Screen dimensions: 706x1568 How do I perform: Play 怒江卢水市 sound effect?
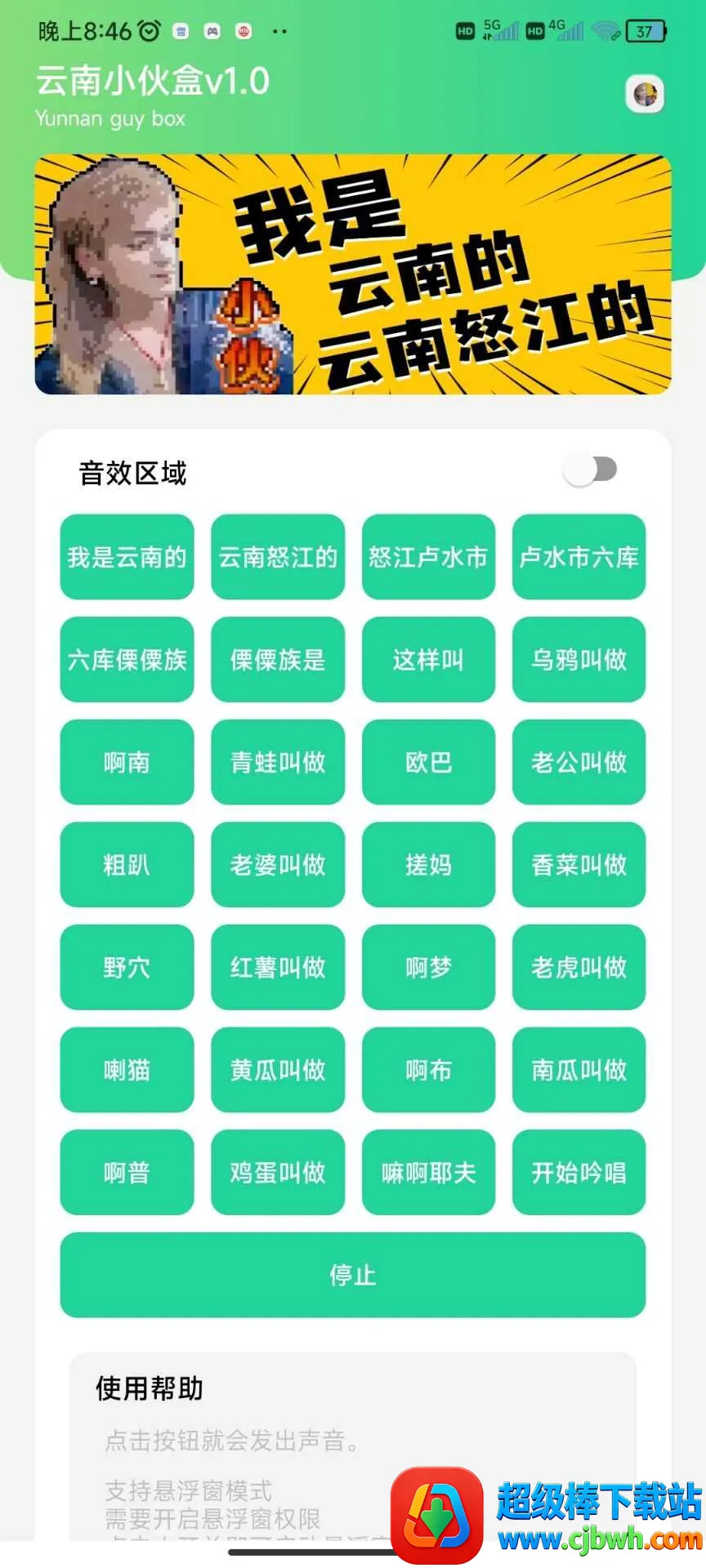428,557
